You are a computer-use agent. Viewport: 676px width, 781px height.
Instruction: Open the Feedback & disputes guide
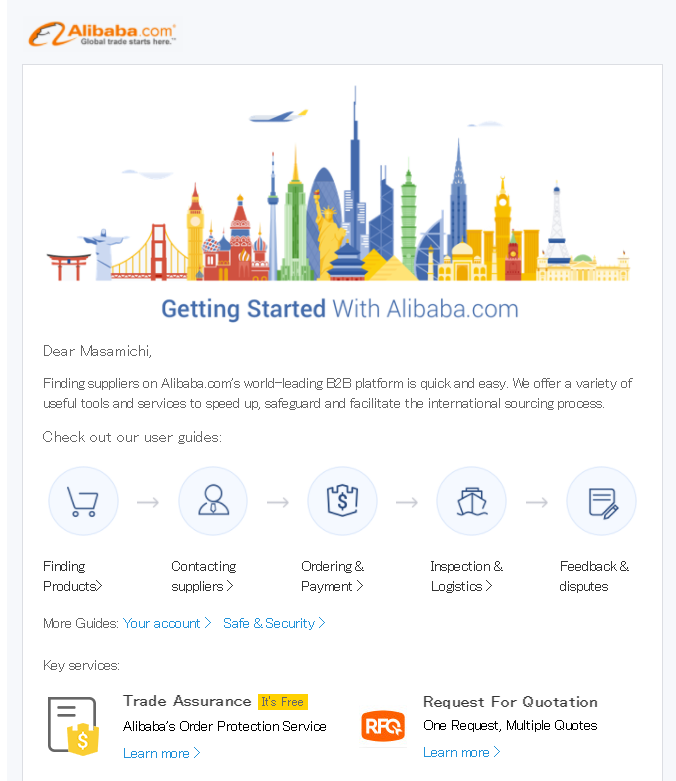(594, 576)
